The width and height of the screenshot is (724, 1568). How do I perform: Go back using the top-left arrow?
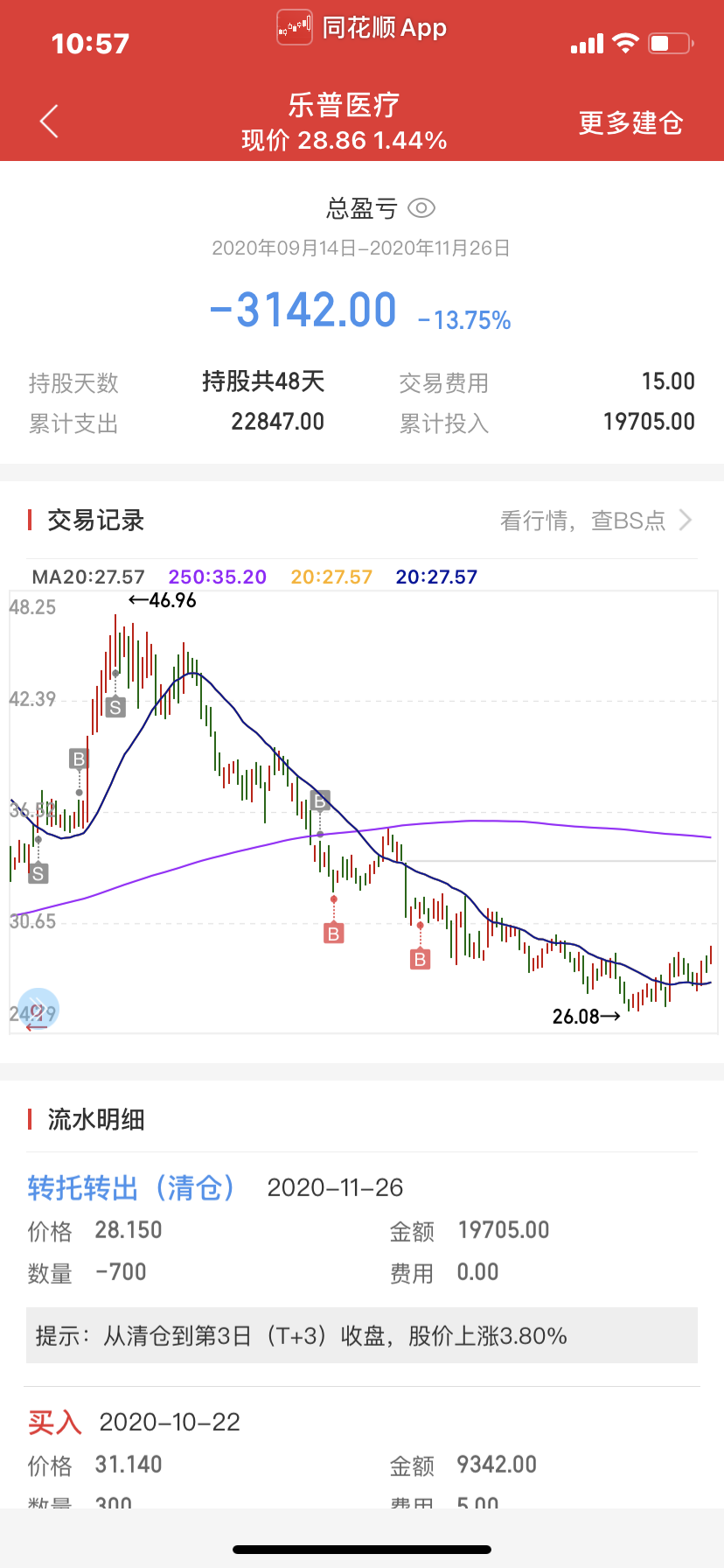point(49,122)
